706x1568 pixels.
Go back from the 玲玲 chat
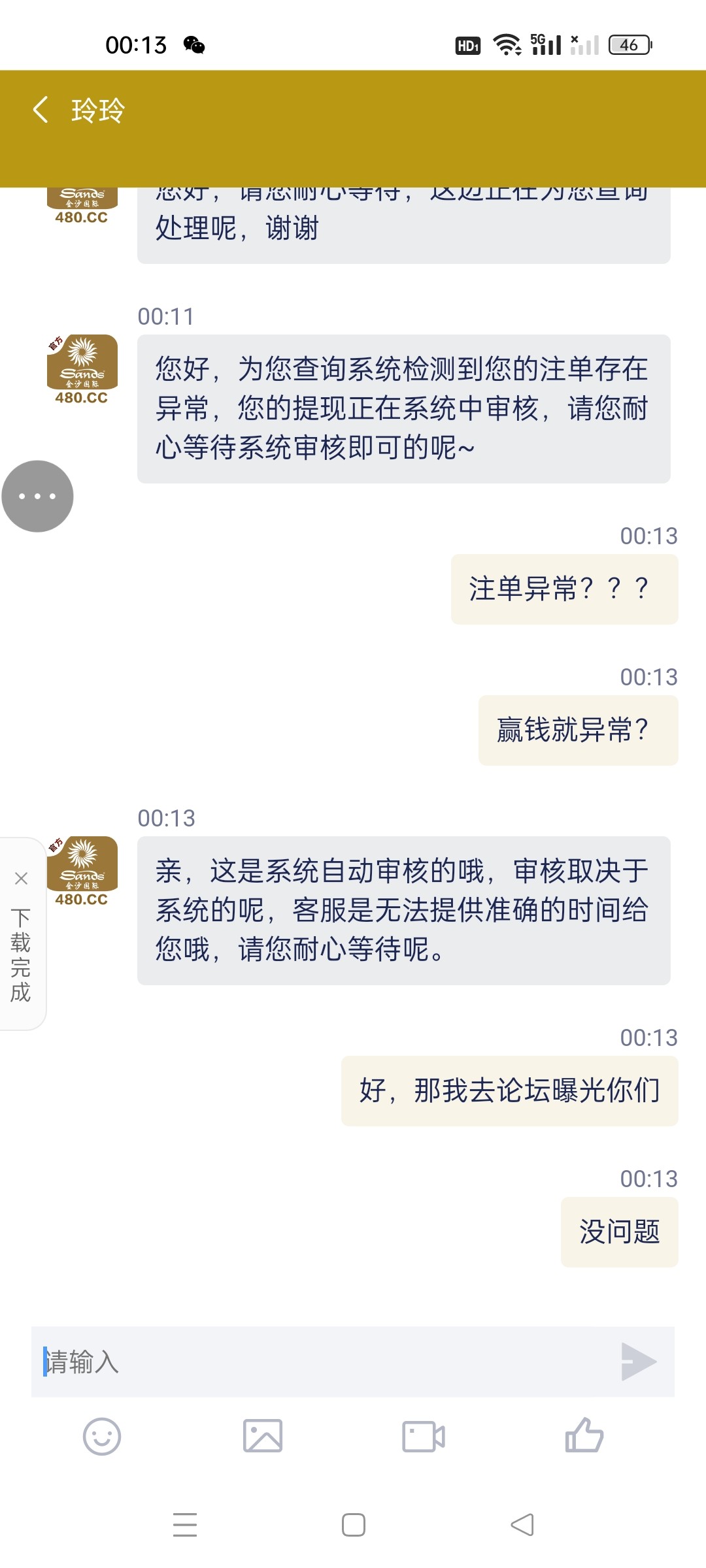point(41,110)
